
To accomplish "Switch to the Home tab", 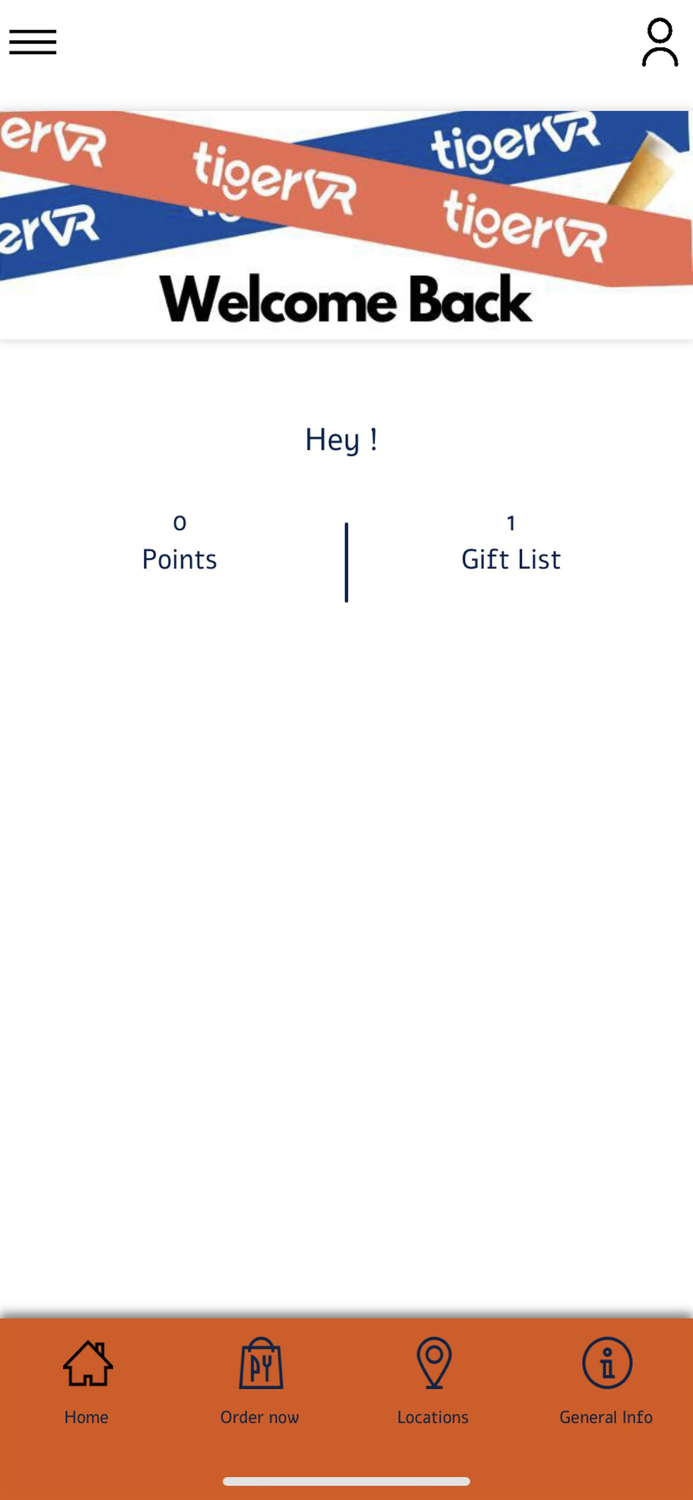I will tap(87, 1381).
